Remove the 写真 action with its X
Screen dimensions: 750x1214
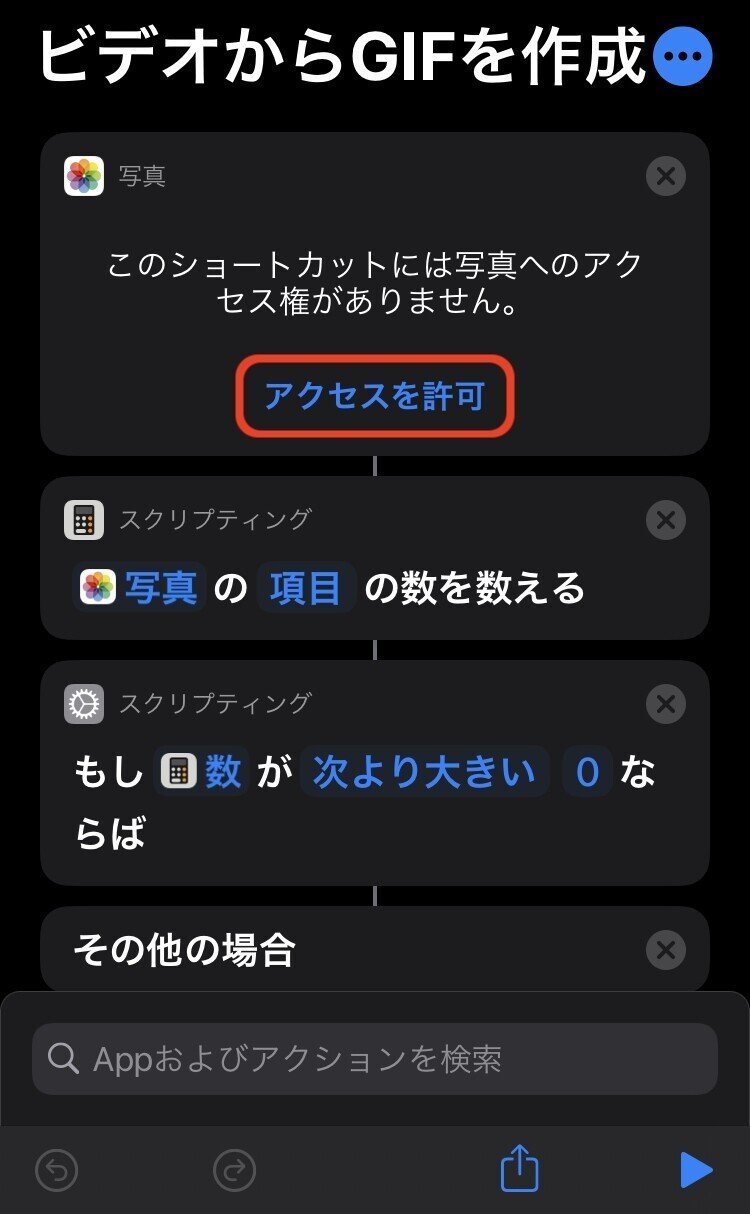click(x=664, y=176)
